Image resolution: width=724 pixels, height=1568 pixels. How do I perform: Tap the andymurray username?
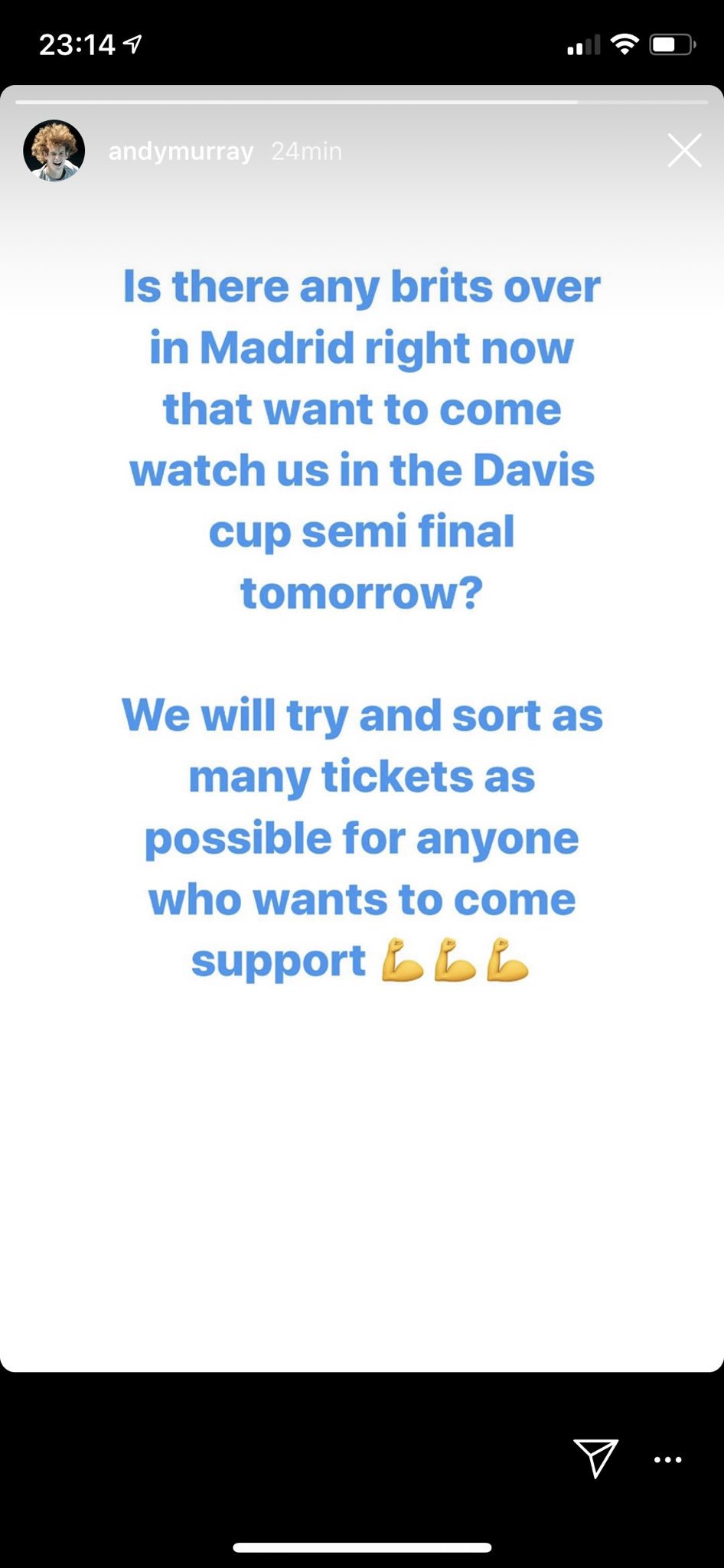tap(181, 152)
